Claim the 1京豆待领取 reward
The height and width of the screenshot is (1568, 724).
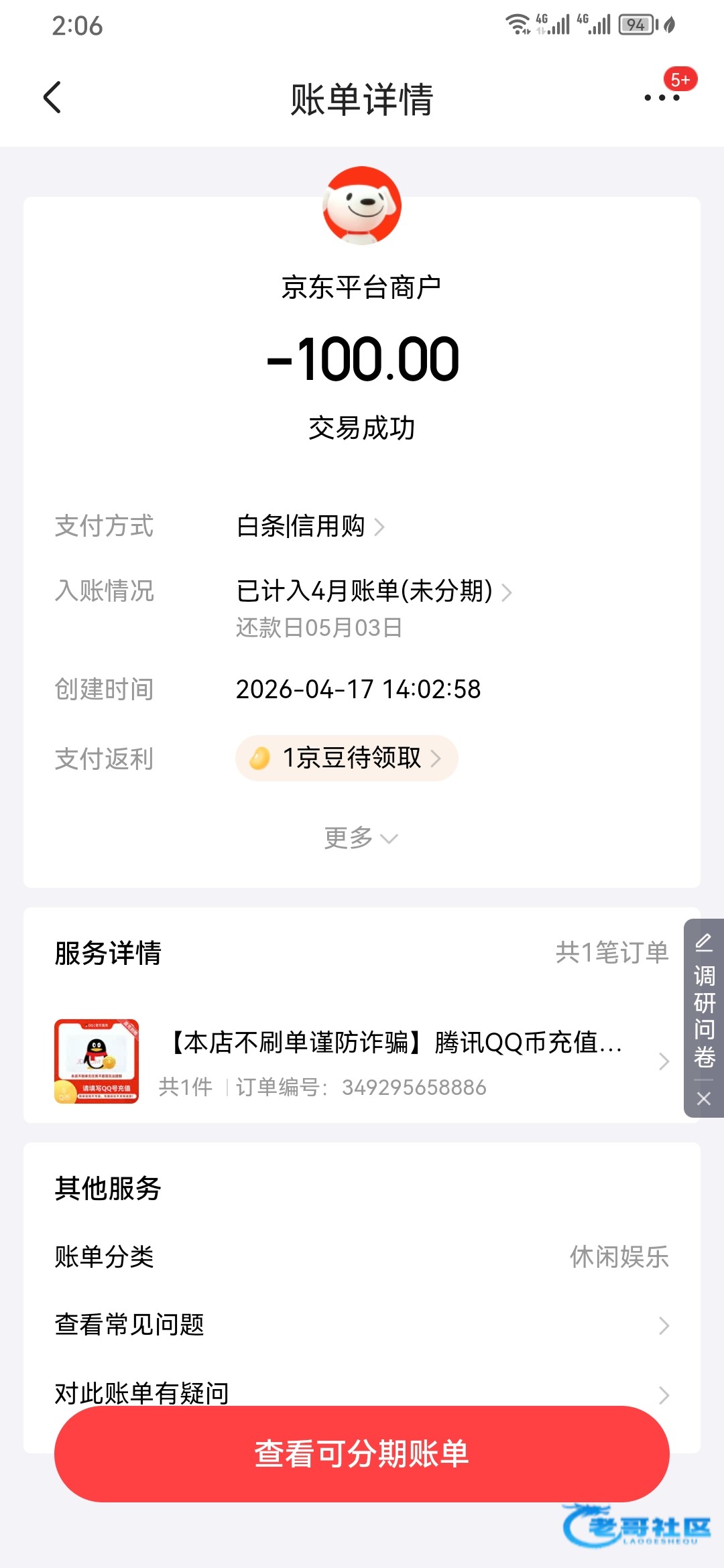[x=347, y=759]
